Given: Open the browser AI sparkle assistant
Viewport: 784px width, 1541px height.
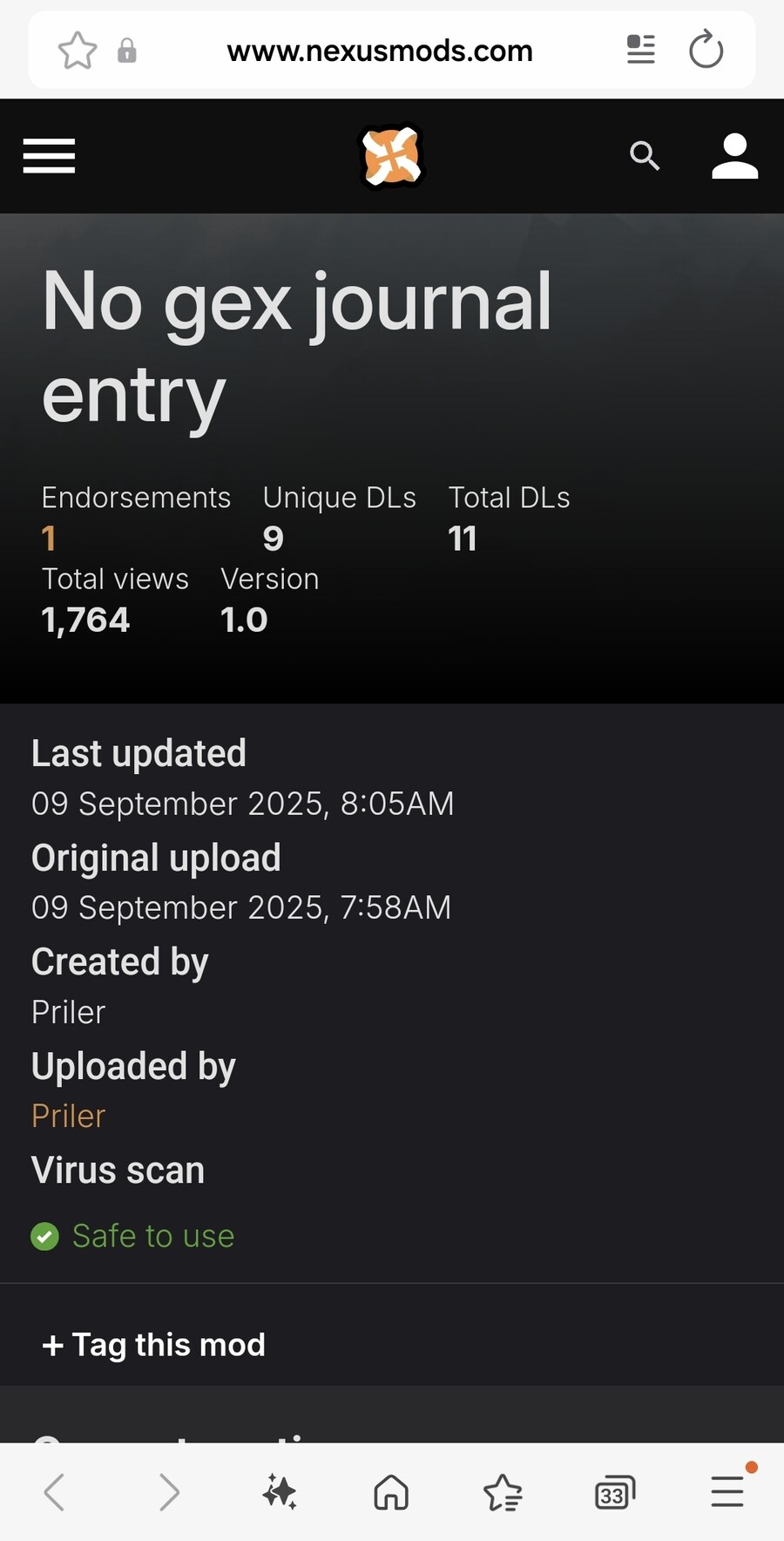Looking at the screenshot, I should [280, 1492].
